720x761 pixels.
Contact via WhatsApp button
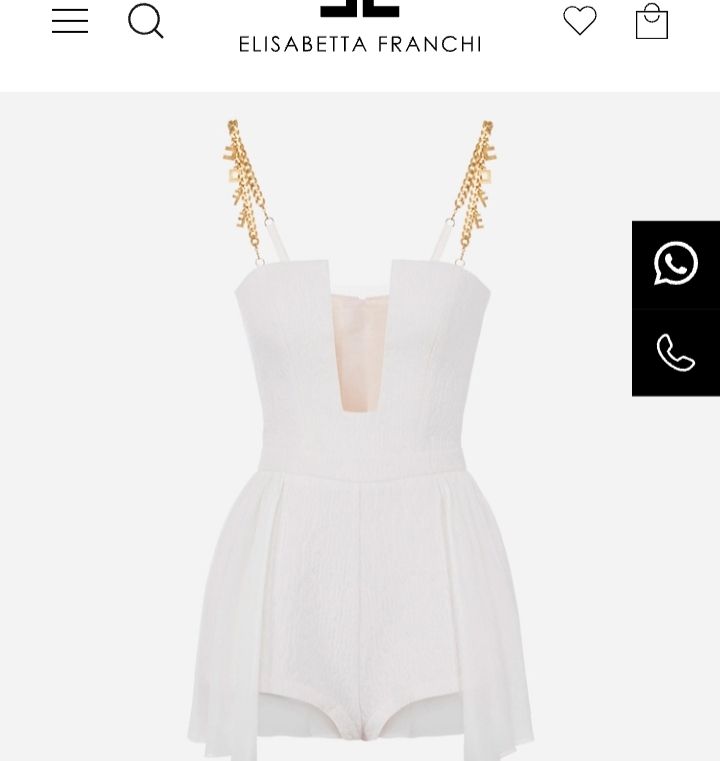(x=676, y=264)
